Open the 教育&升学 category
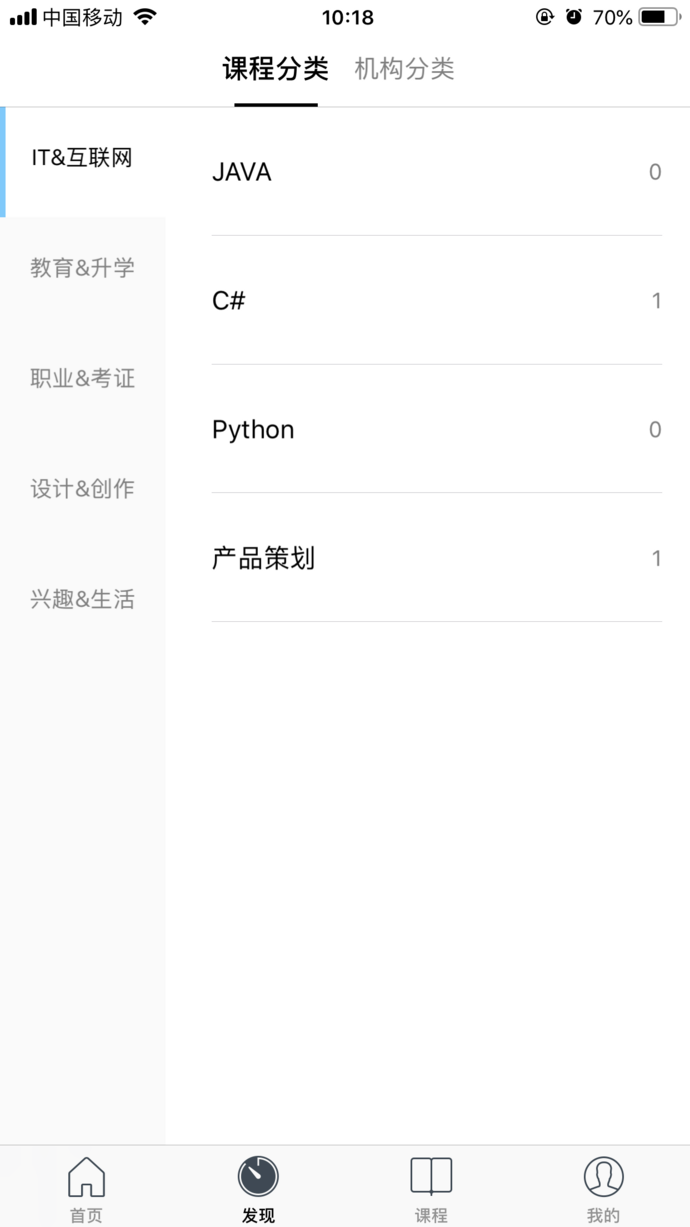Screen dimensions: 690x1227 pyautogui.click(x=82, y=268)
